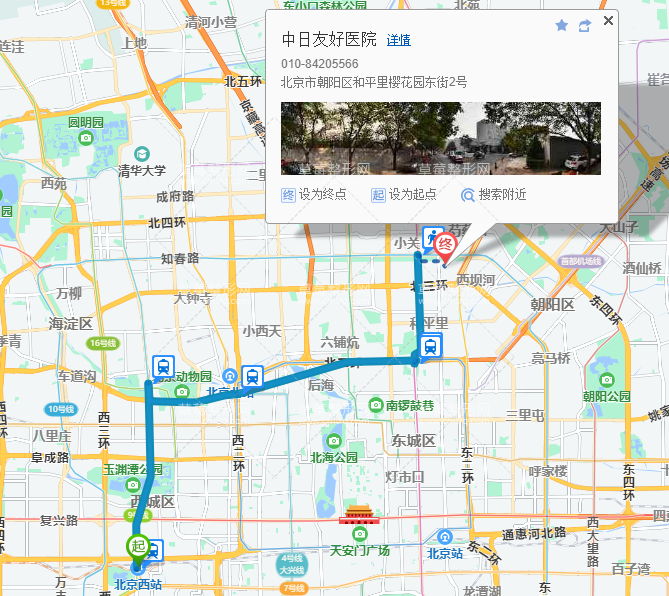Set this hospital as start point (设为起点)
This screenshot has height=596, width=669.
(405, 195)
